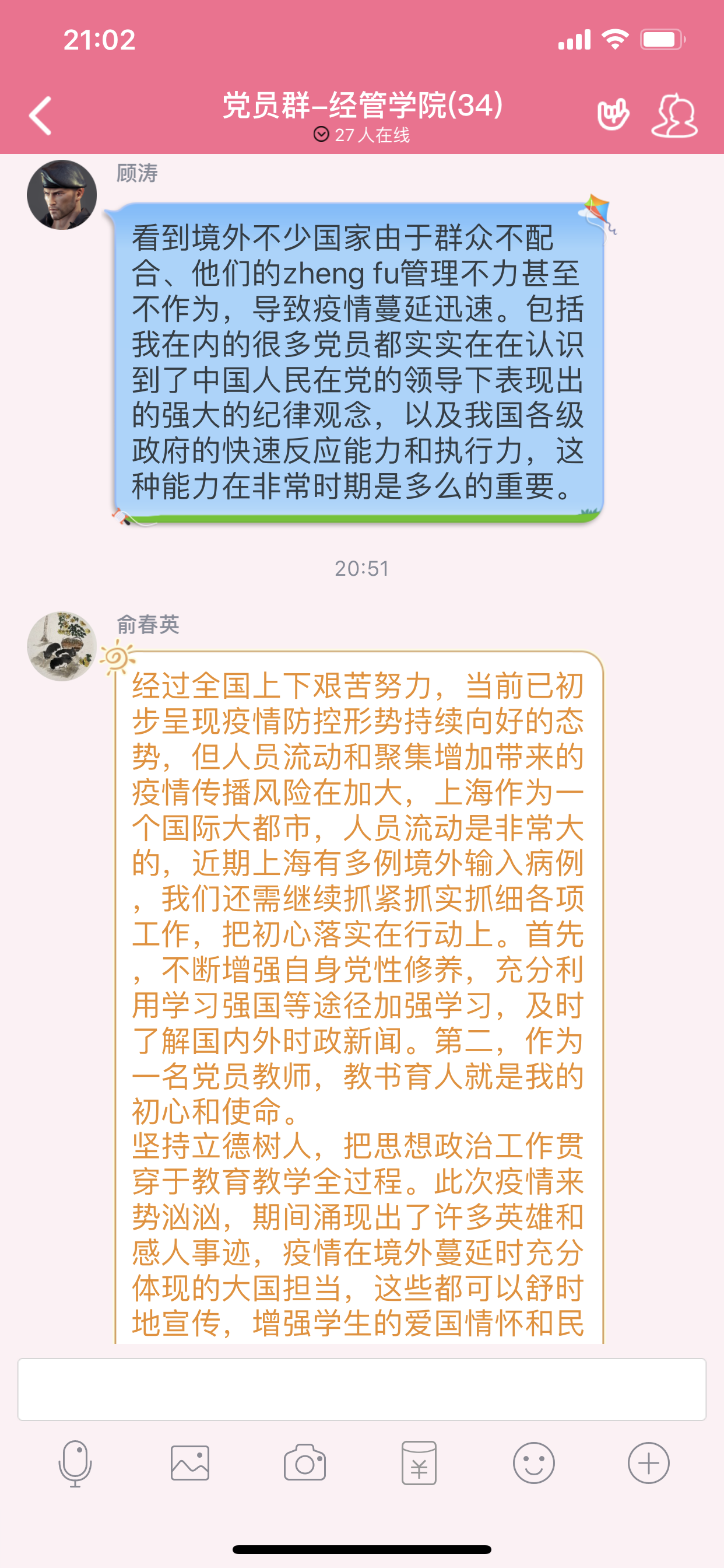Show more options with plus button

click(649, 1464)
